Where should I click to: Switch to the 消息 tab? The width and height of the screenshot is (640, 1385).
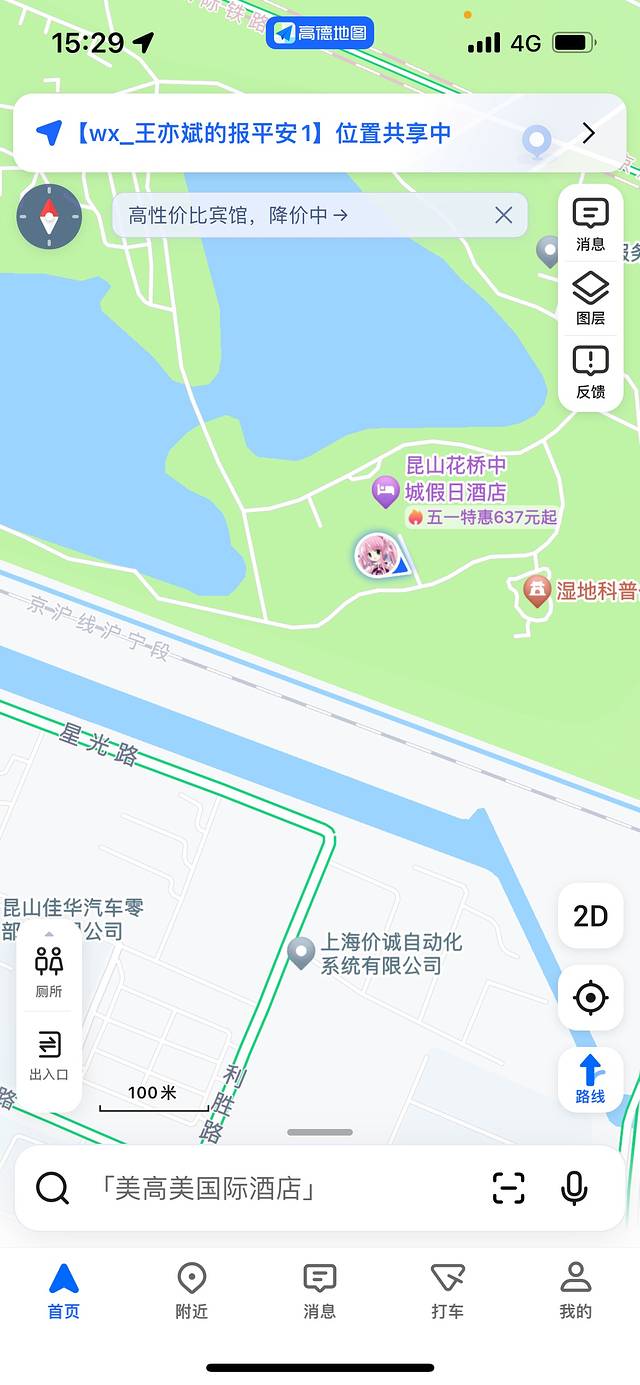pos(319,1290)
